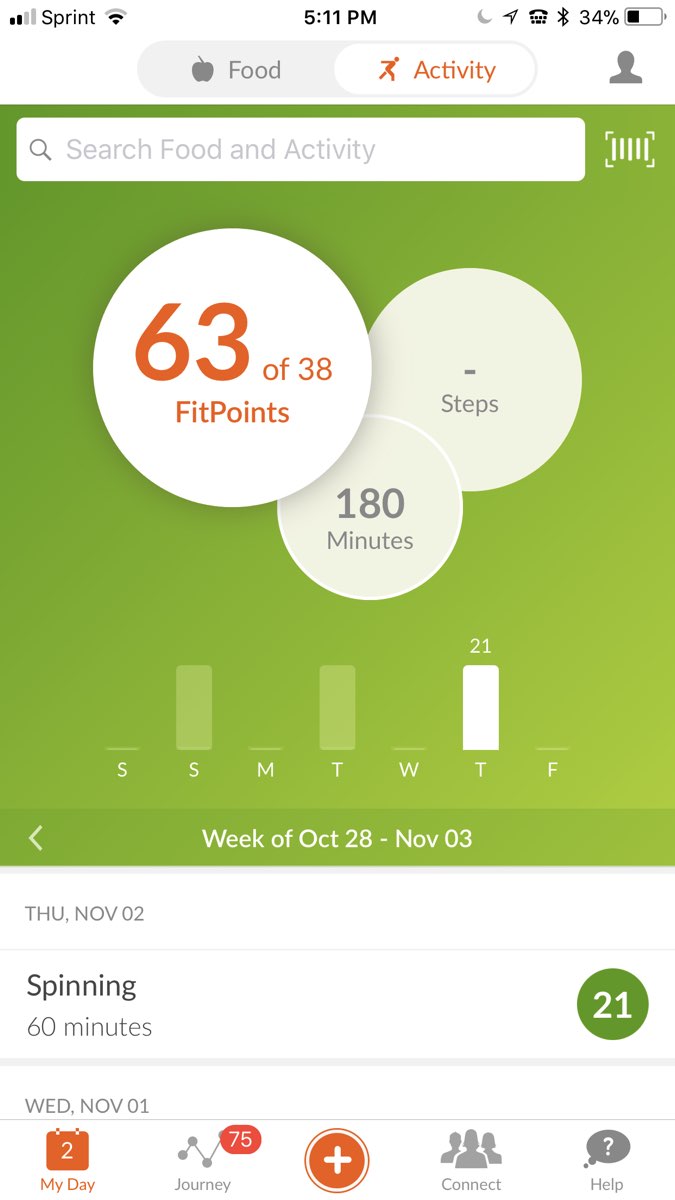Tap the orange plus button
The width and height of the screenshot is (675, 1200).
(x=337, y=1160)
